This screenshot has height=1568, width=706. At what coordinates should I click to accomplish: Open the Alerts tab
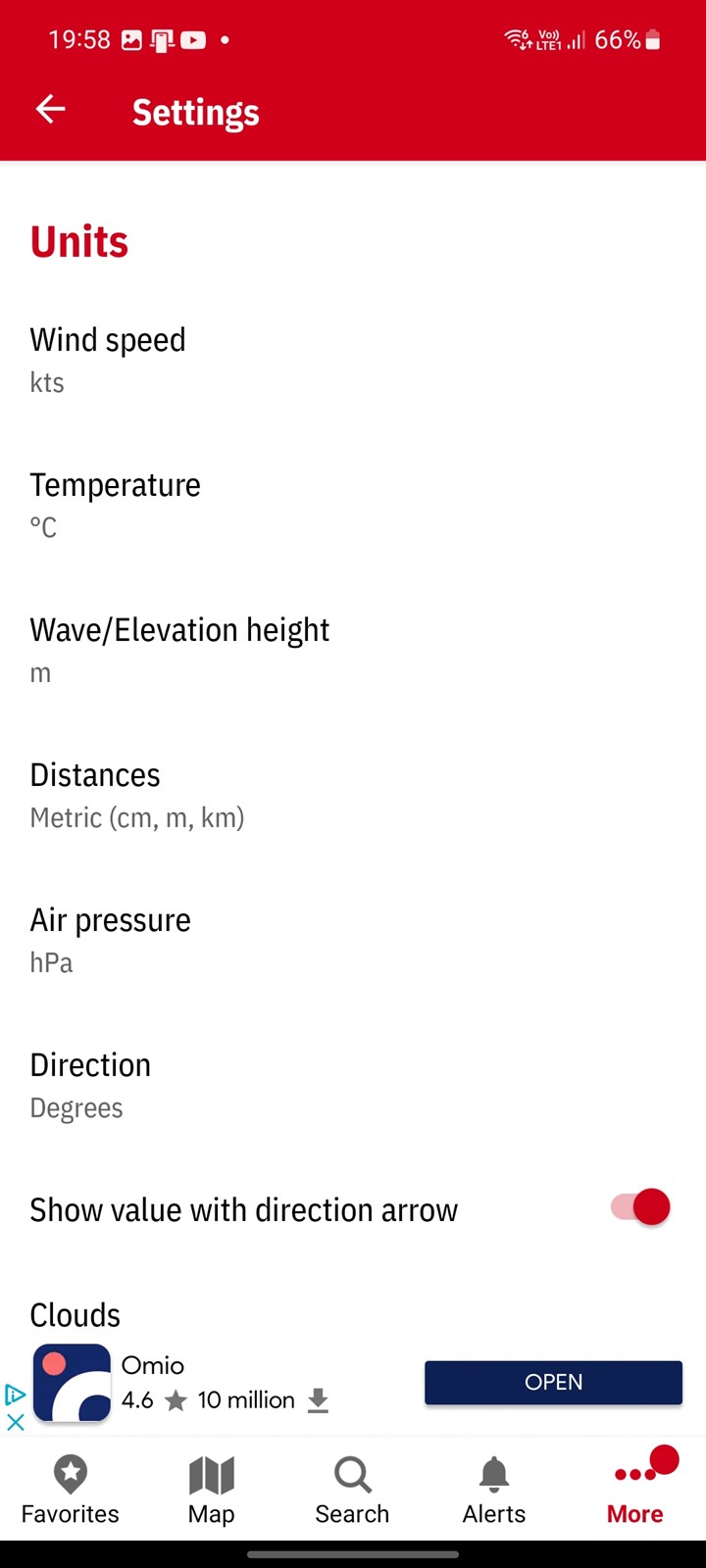pos(494,1490)
